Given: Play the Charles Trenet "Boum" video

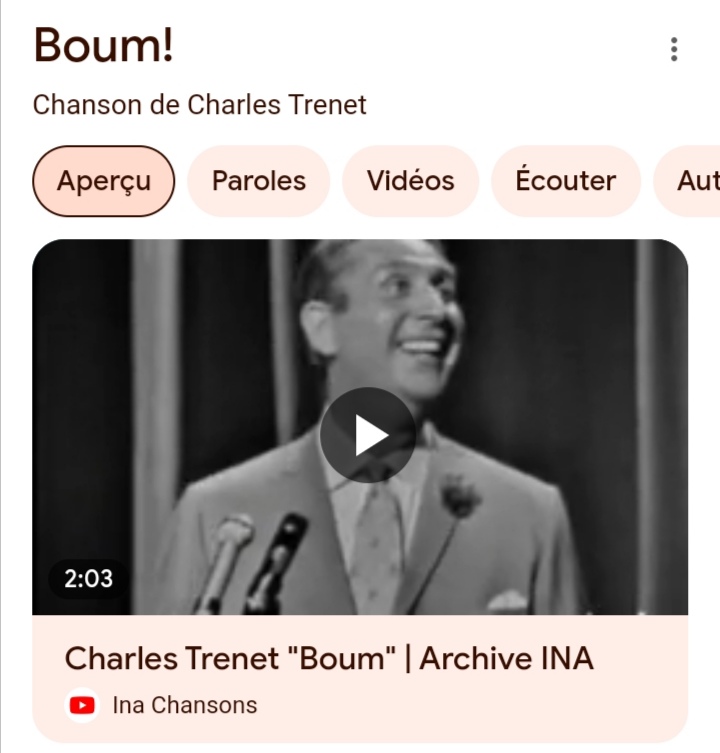Looking at the screenshot, I should tap(367, 435).
